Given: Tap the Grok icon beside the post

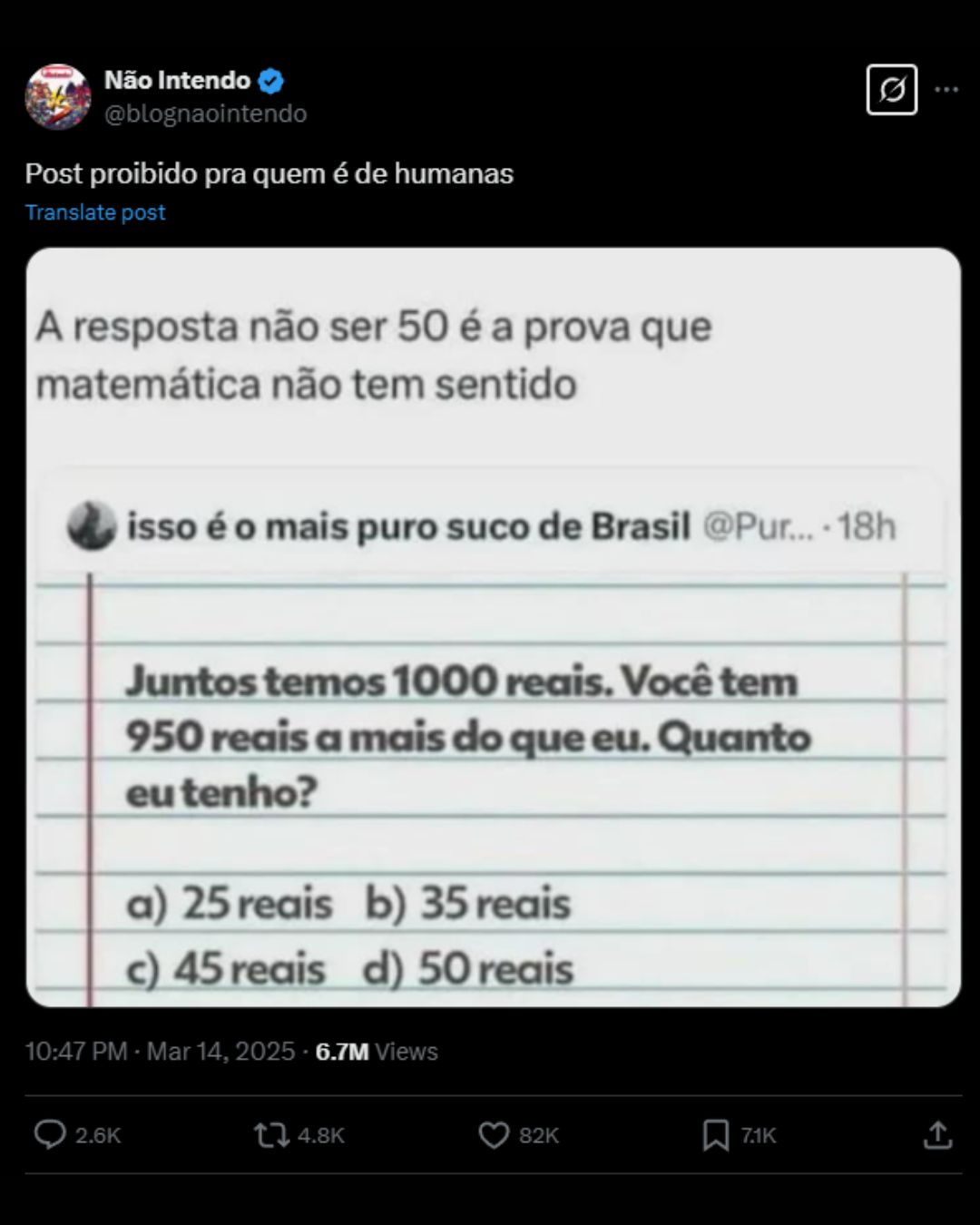Looking at the screenshot, I should click(x=891, y=90).
